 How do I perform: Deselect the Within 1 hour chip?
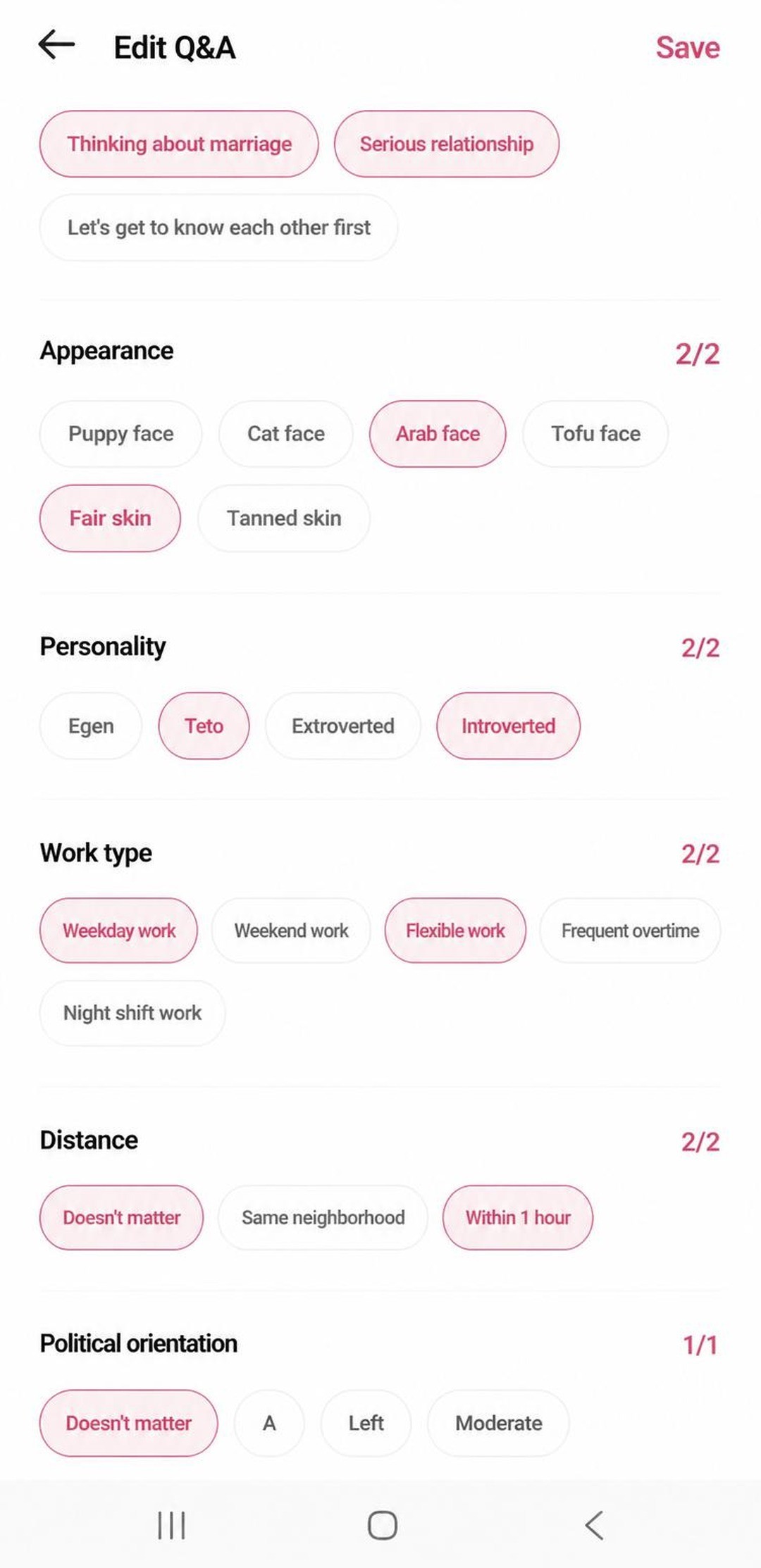coord(518,1218)
